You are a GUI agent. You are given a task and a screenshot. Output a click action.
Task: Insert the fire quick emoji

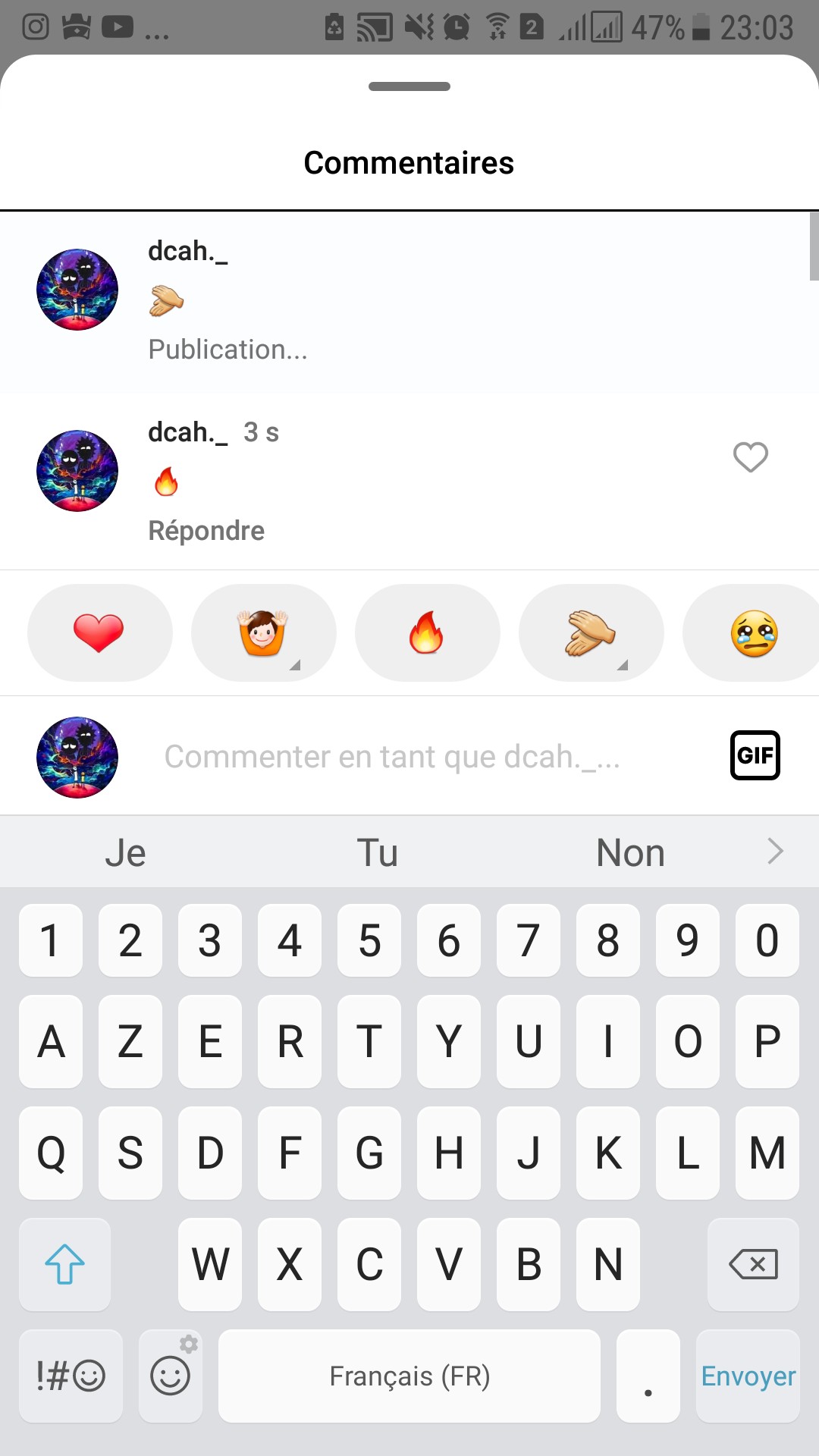427,632
